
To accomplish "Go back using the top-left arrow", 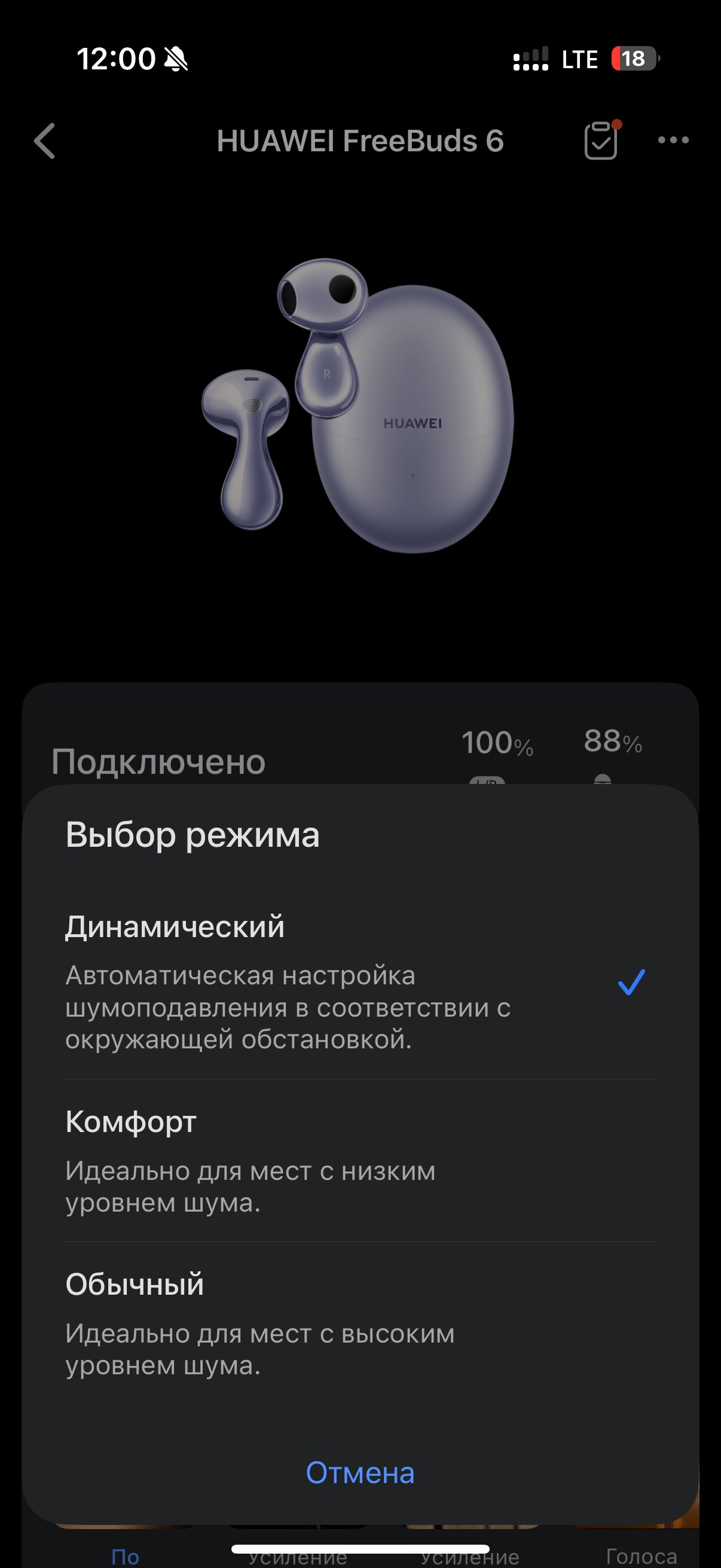I will [x=44, y=141].
